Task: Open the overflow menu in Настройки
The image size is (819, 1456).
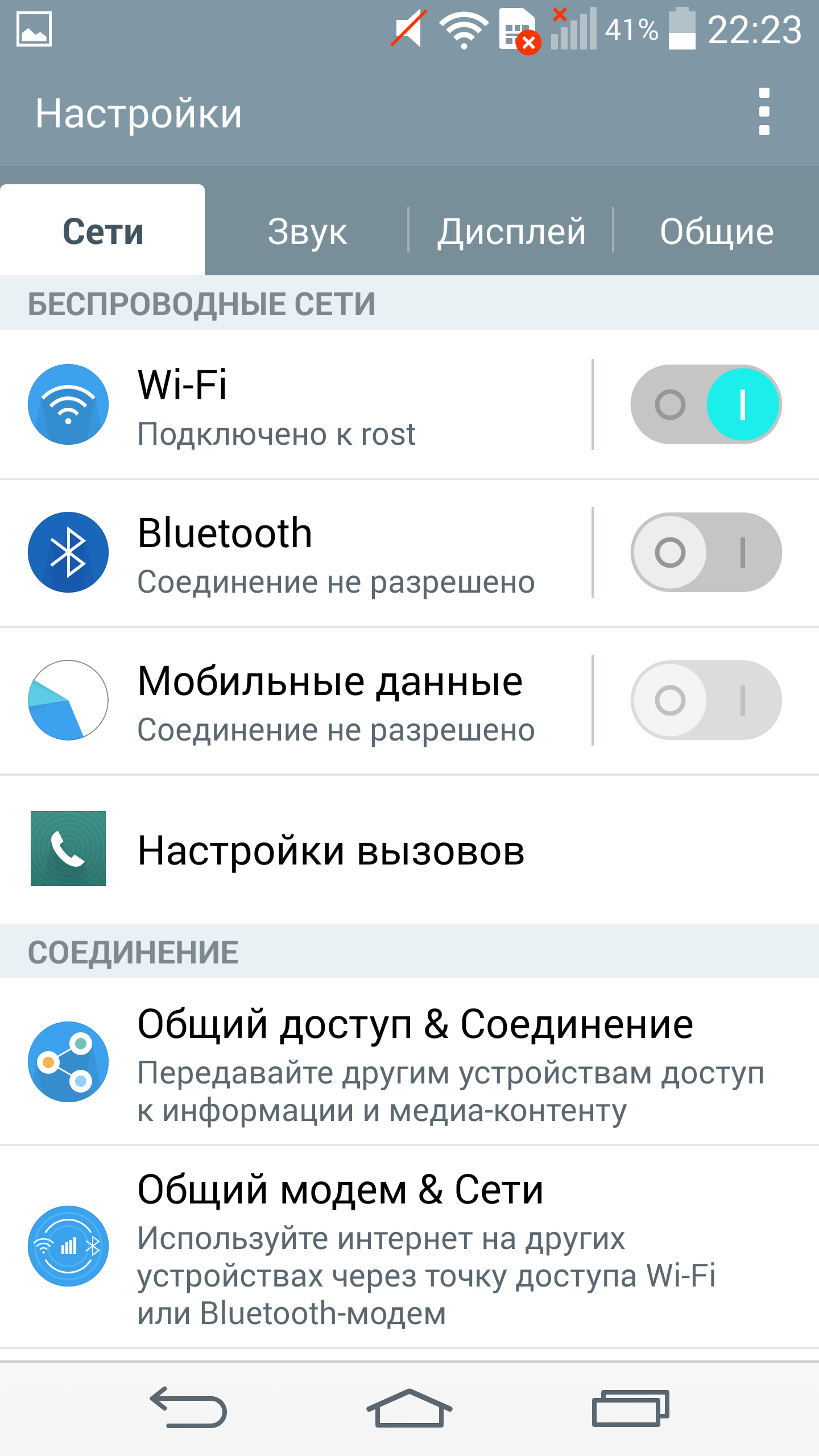Action: coord(764,111)
